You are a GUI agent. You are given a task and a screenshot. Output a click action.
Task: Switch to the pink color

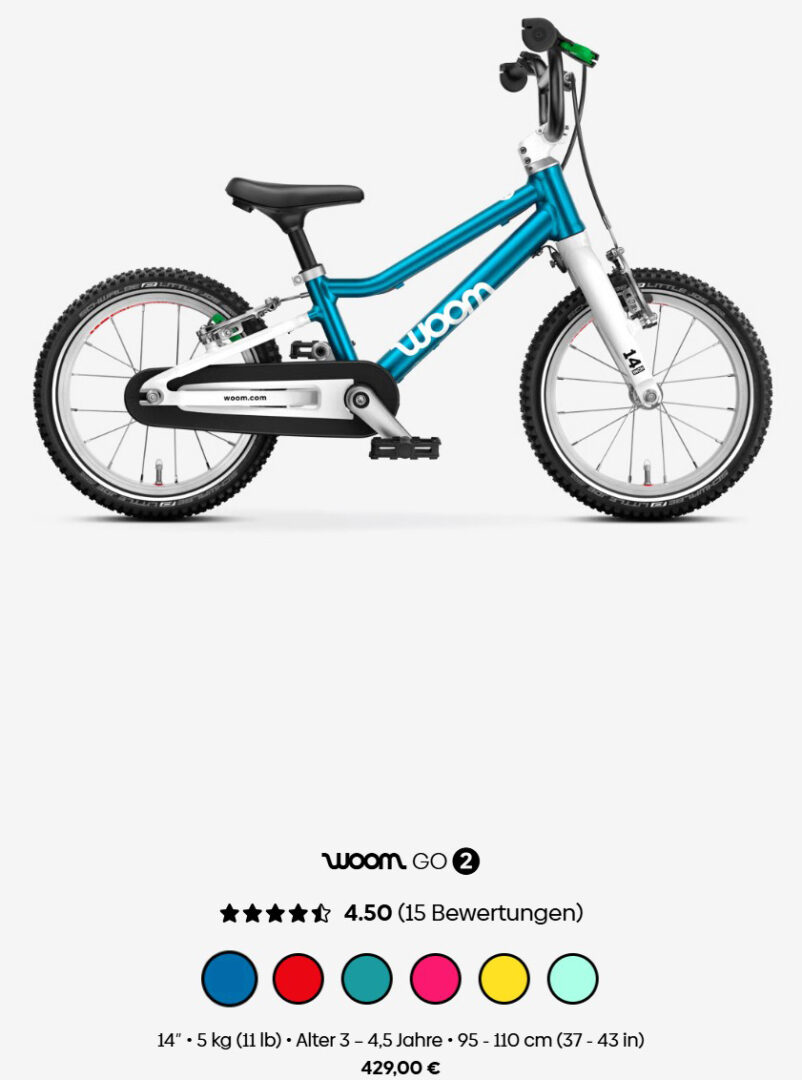[x=435, y=979]
